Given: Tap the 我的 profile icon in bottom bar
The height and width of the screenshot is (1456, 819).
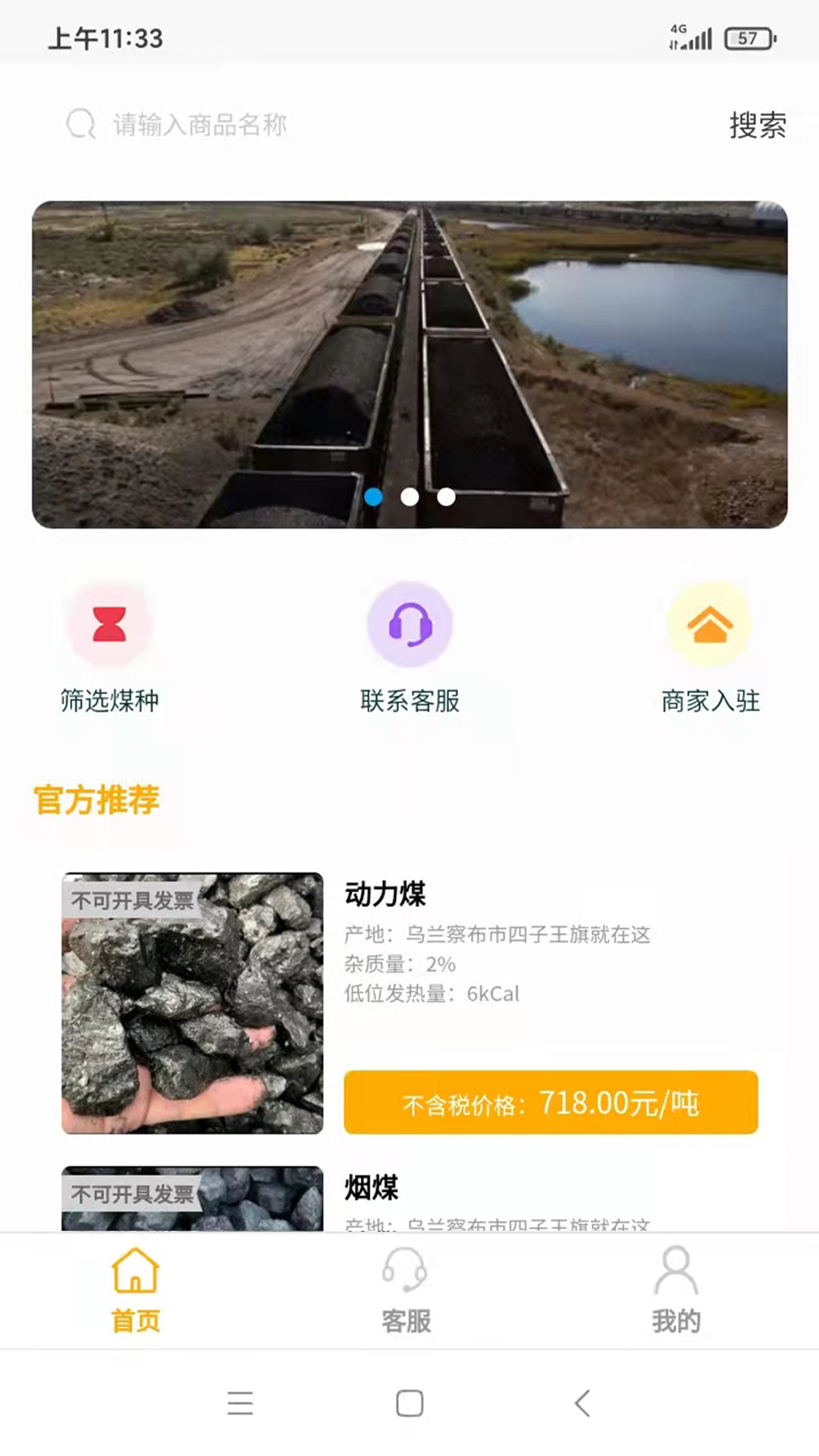Looking at the screenshot, I should [x=675, y=1271].
